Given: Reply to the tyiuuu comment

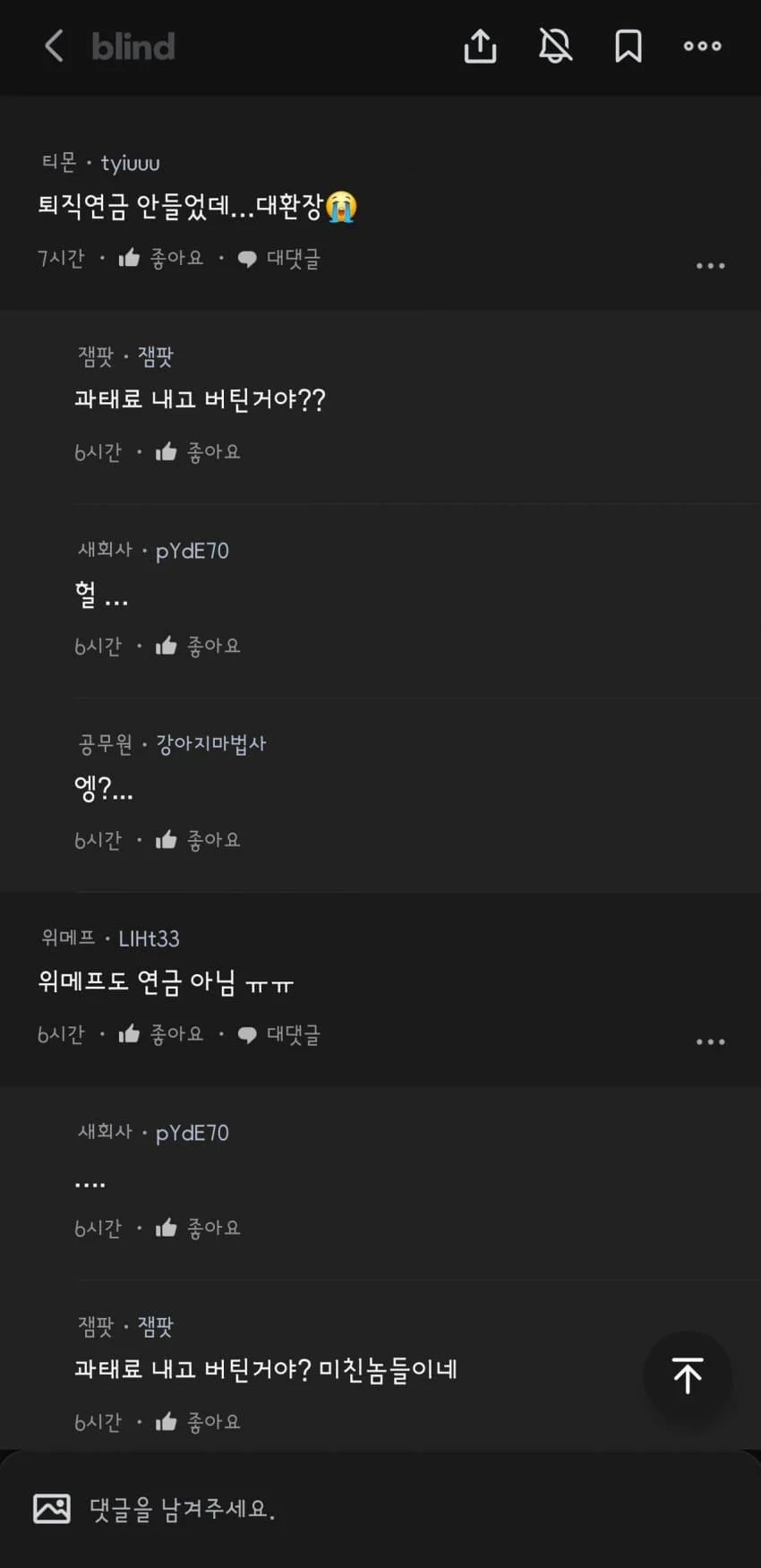Looking at the screenshot, I should tap(279, 259).
